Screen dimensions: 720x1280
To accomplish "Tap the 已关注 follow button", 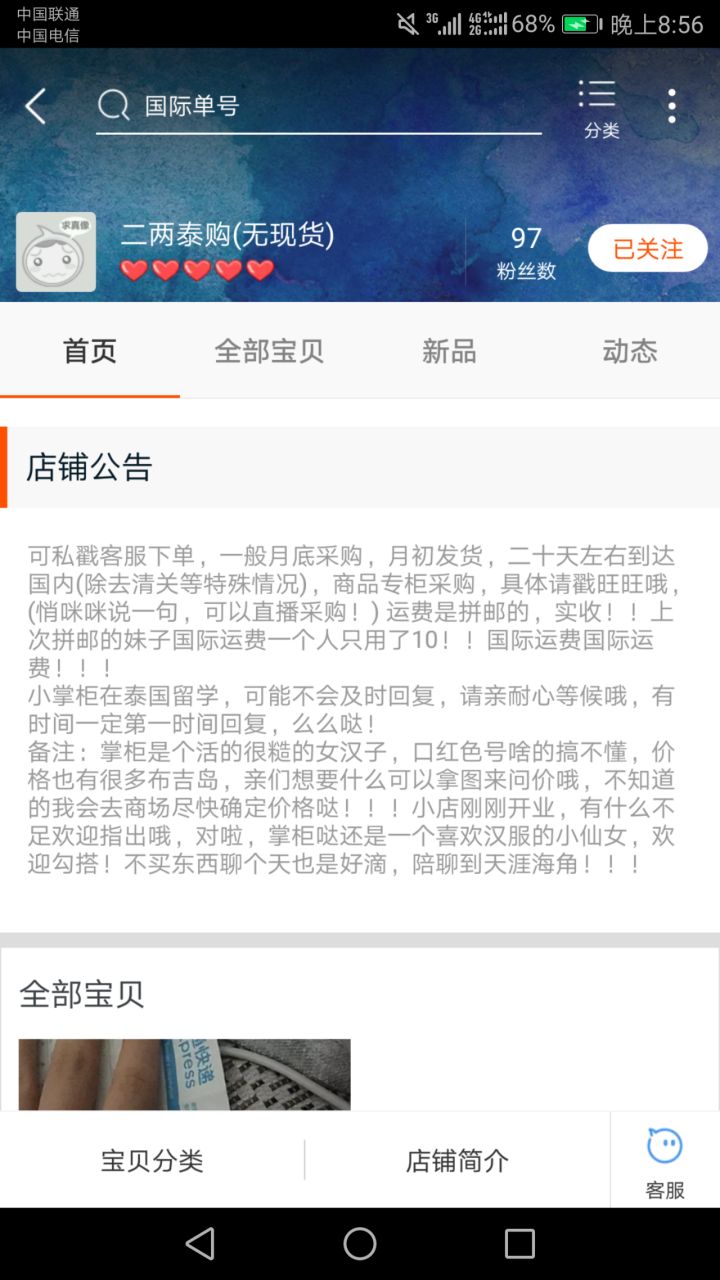I will (x=647, y=249).
